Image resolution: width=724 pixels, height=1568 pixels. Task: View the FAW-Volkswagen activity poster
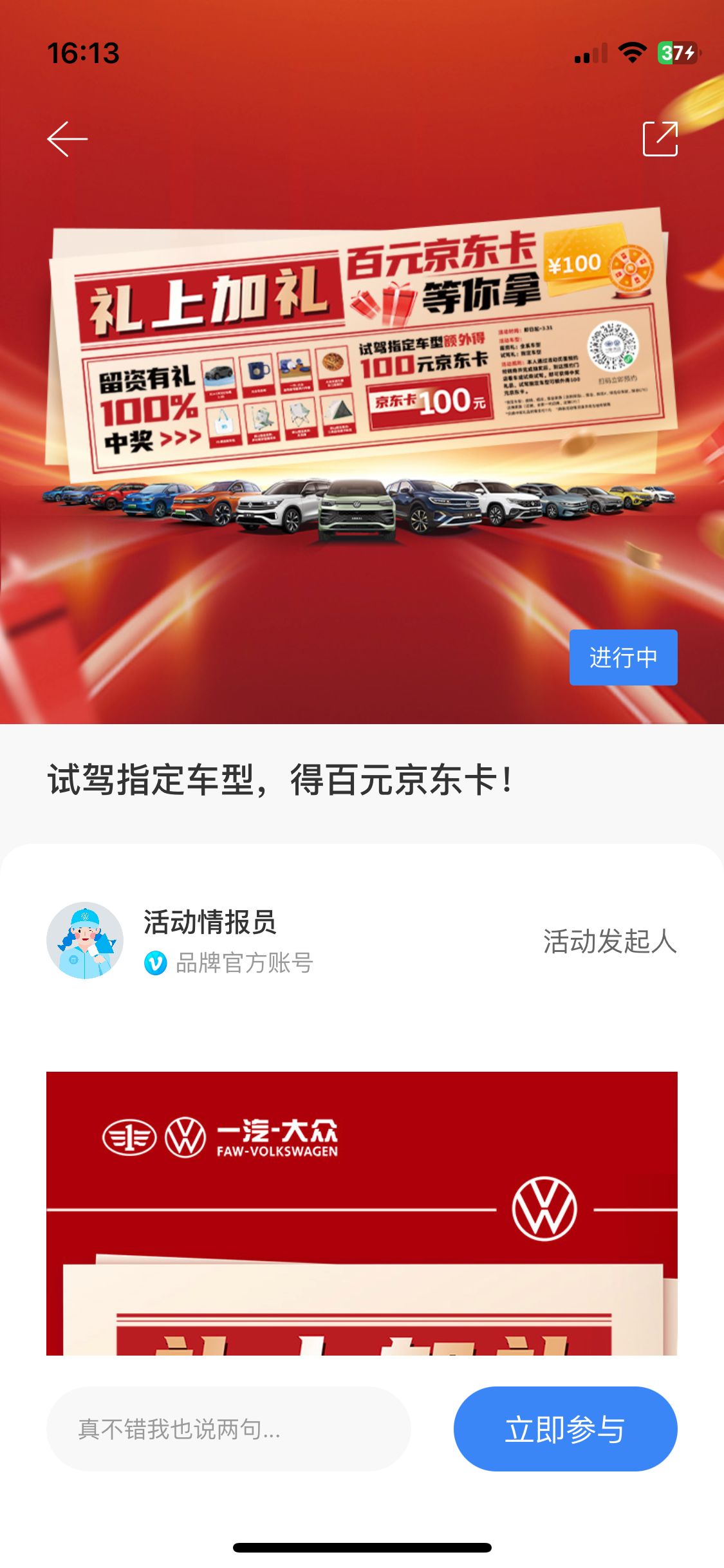pos(362,1213)
